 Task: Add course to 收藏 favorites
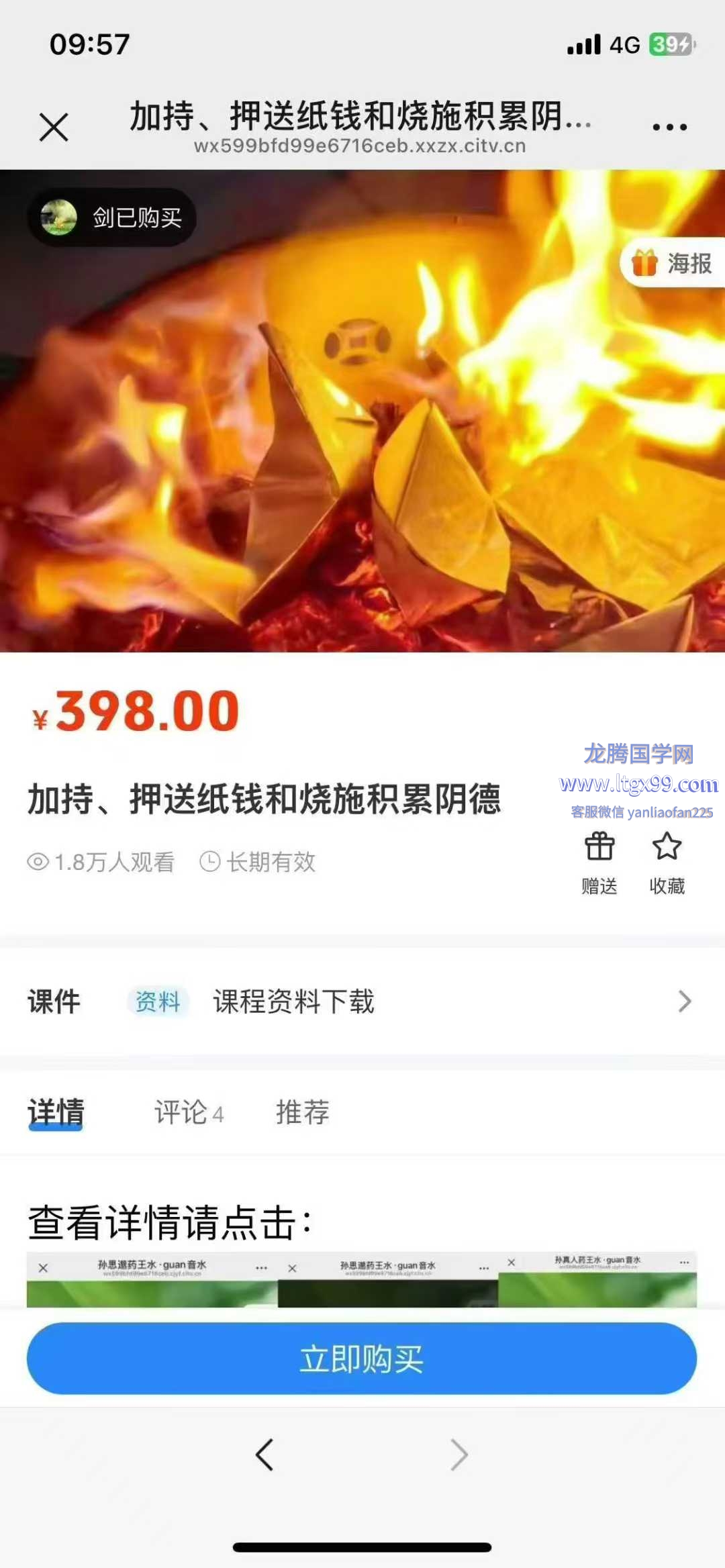pos(667,863)
